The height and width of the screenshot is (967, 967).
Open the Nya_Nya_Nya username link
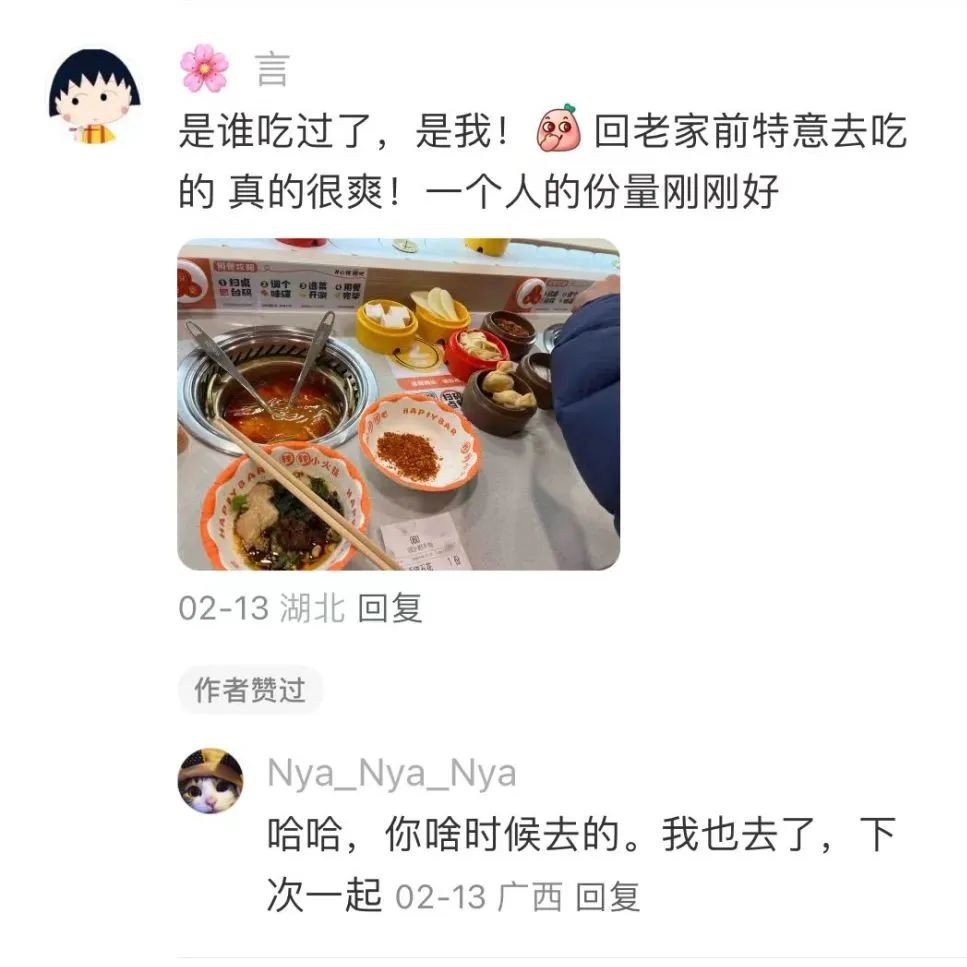(391, 773)
